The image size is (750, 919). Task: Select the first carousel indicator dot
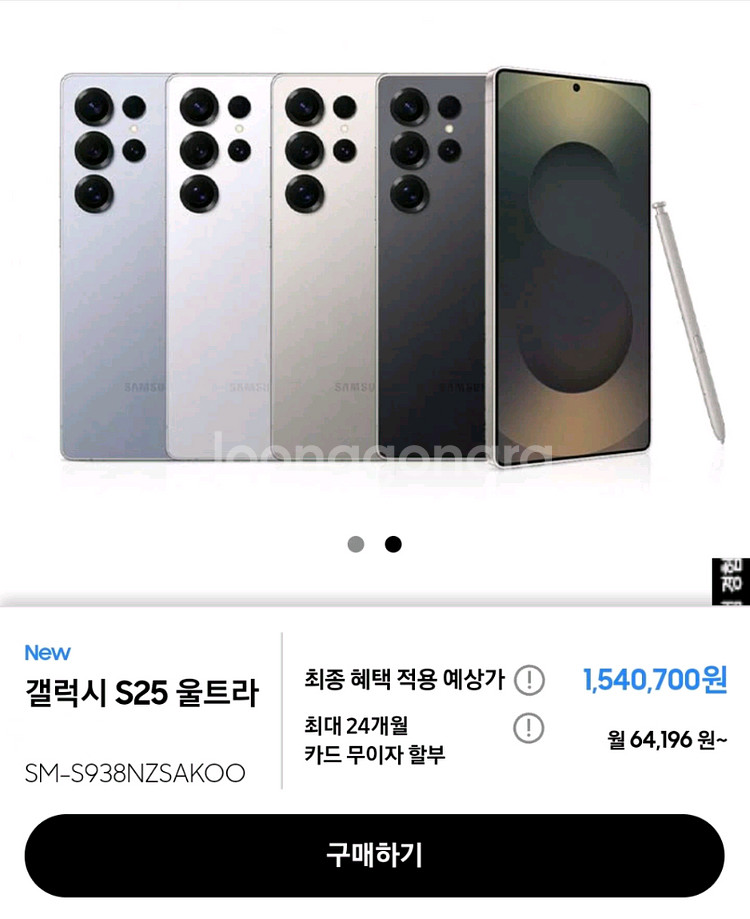[x=356, y=543]
